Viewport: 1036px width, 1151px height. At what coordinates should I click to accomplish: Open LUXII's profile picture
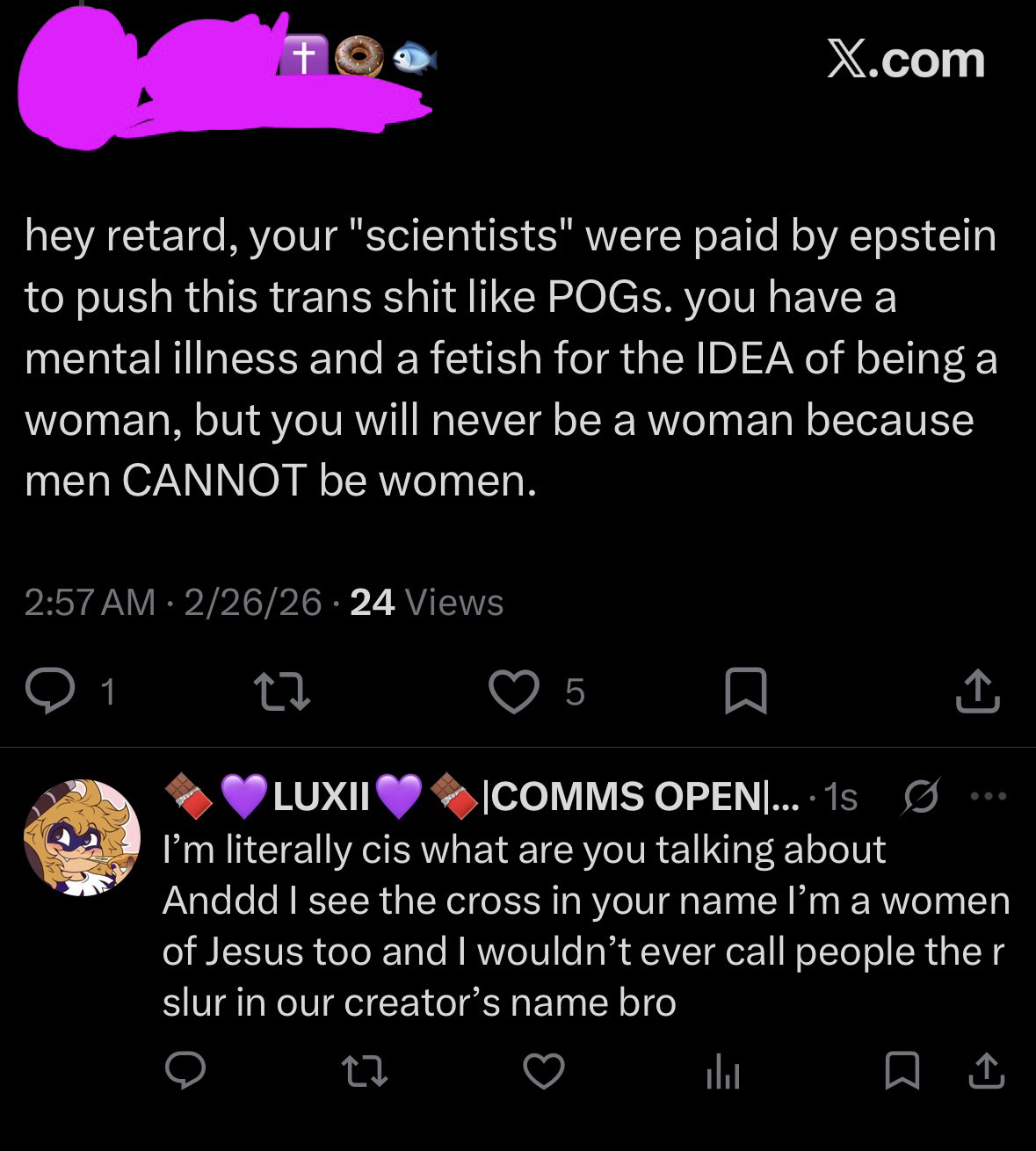pos(82,837)
